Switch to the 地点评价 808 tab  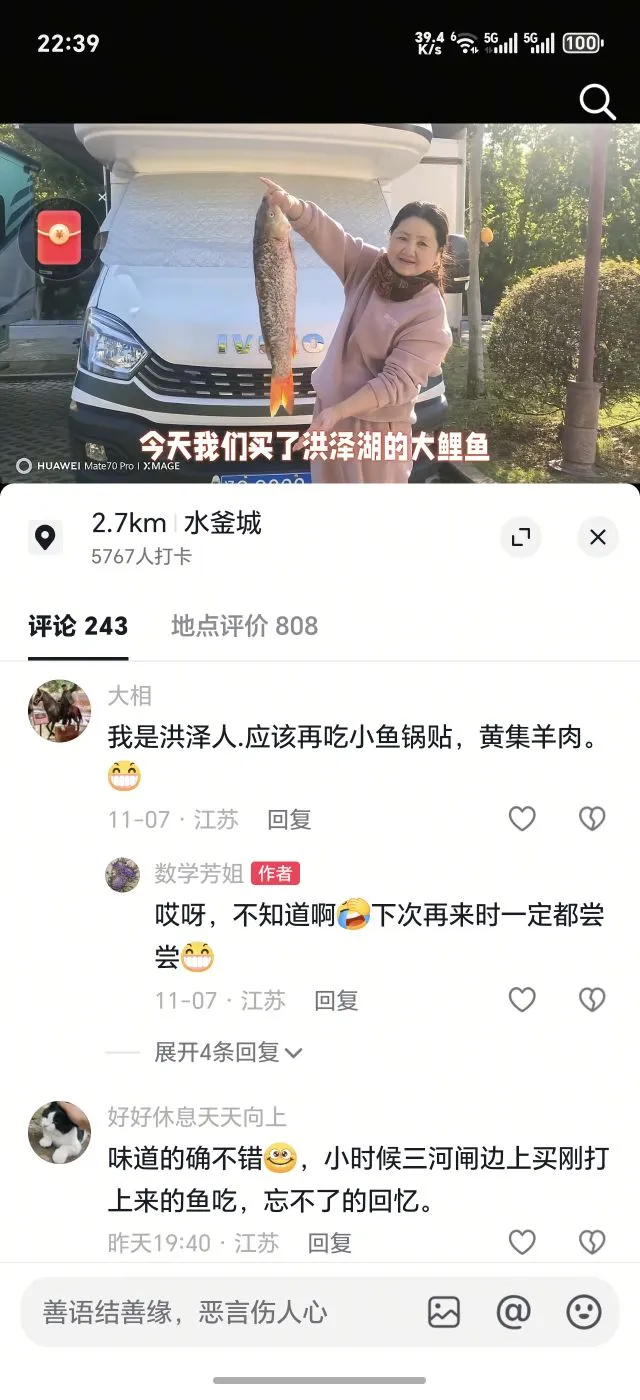click(x=244, y=626)
